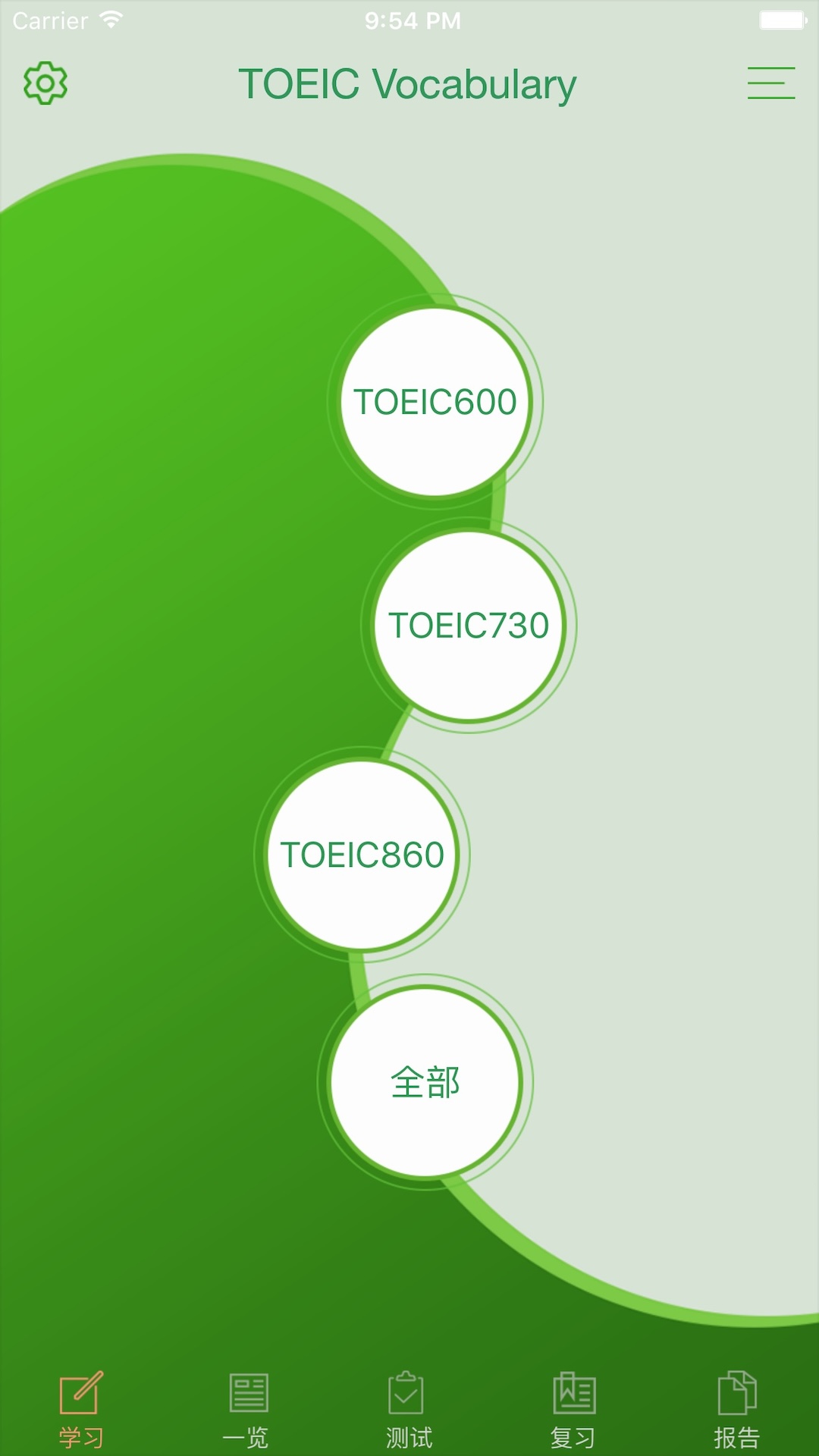This screenshot has width=819, height=1456.
Task: Select the TOEIC600 level
Action: coord(435,402)
